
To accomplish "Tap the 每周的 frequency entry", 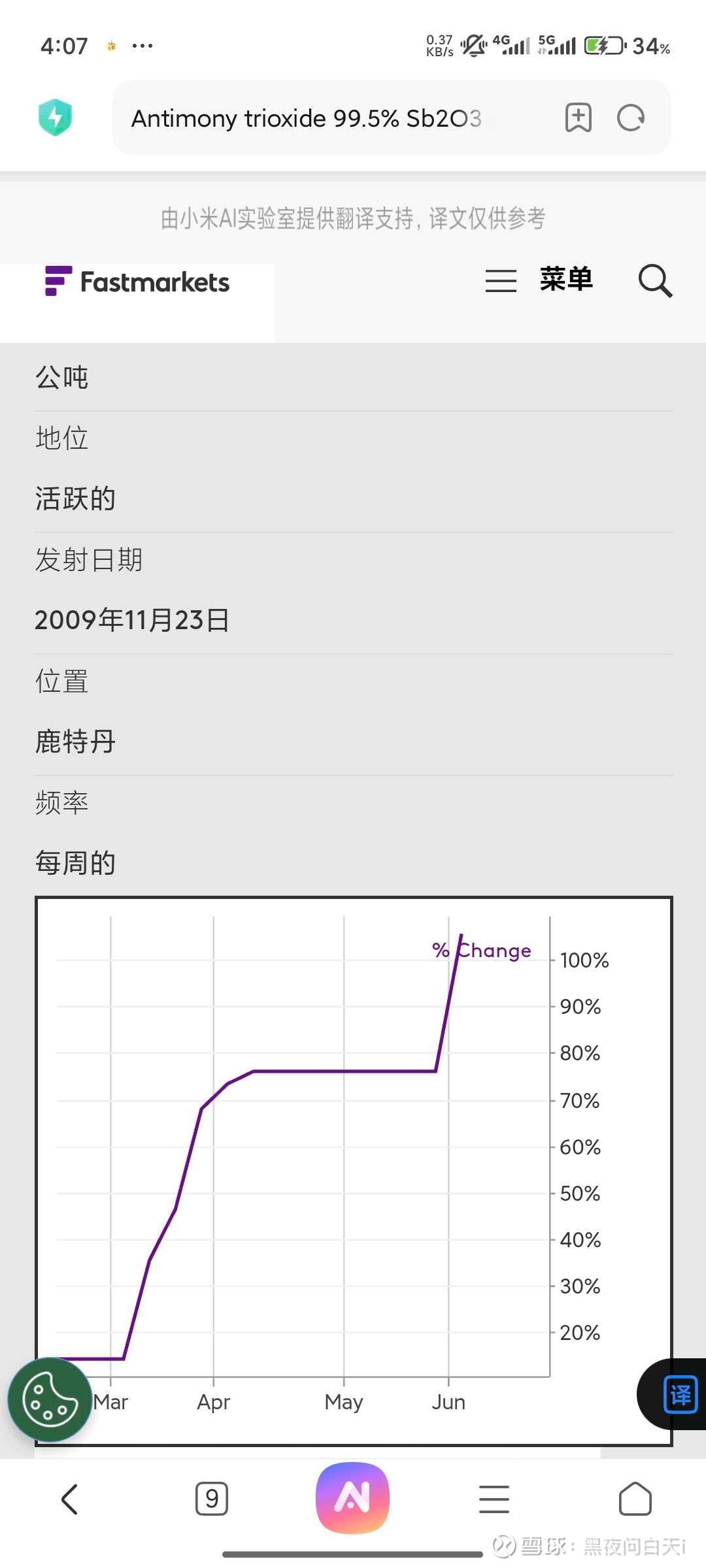I will 75,862.
